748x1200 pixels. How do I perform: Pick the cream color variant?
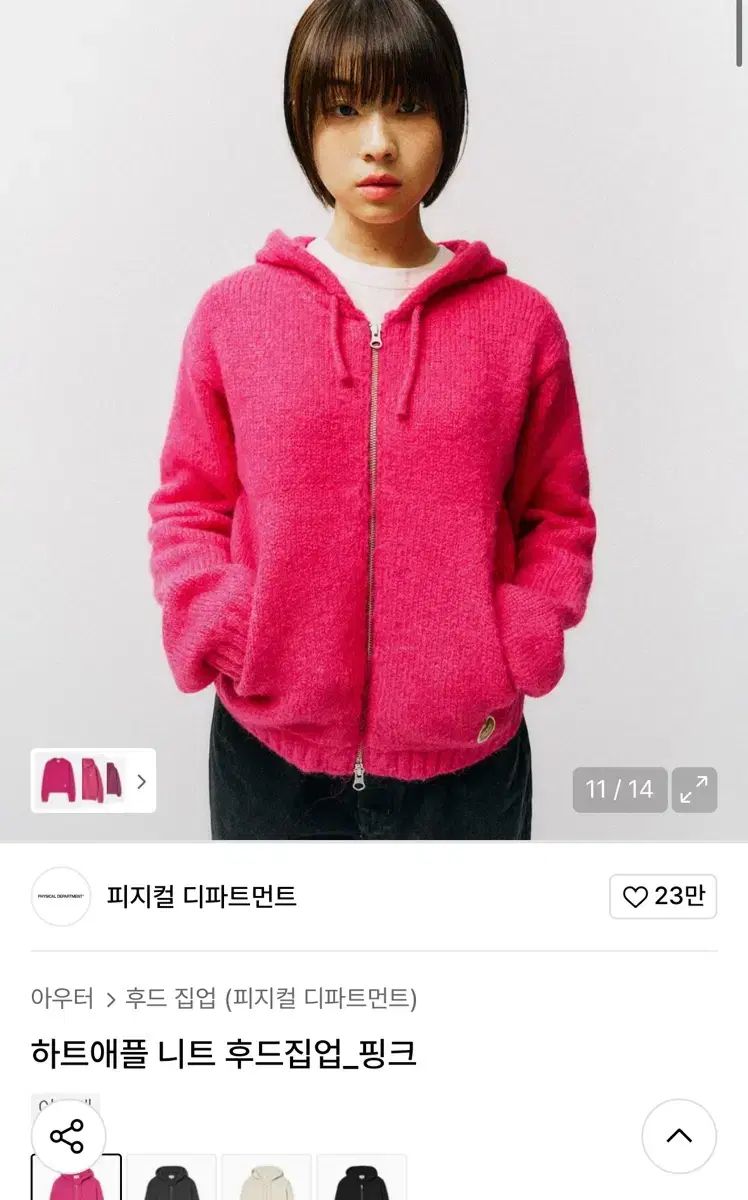coord(266,1180)
